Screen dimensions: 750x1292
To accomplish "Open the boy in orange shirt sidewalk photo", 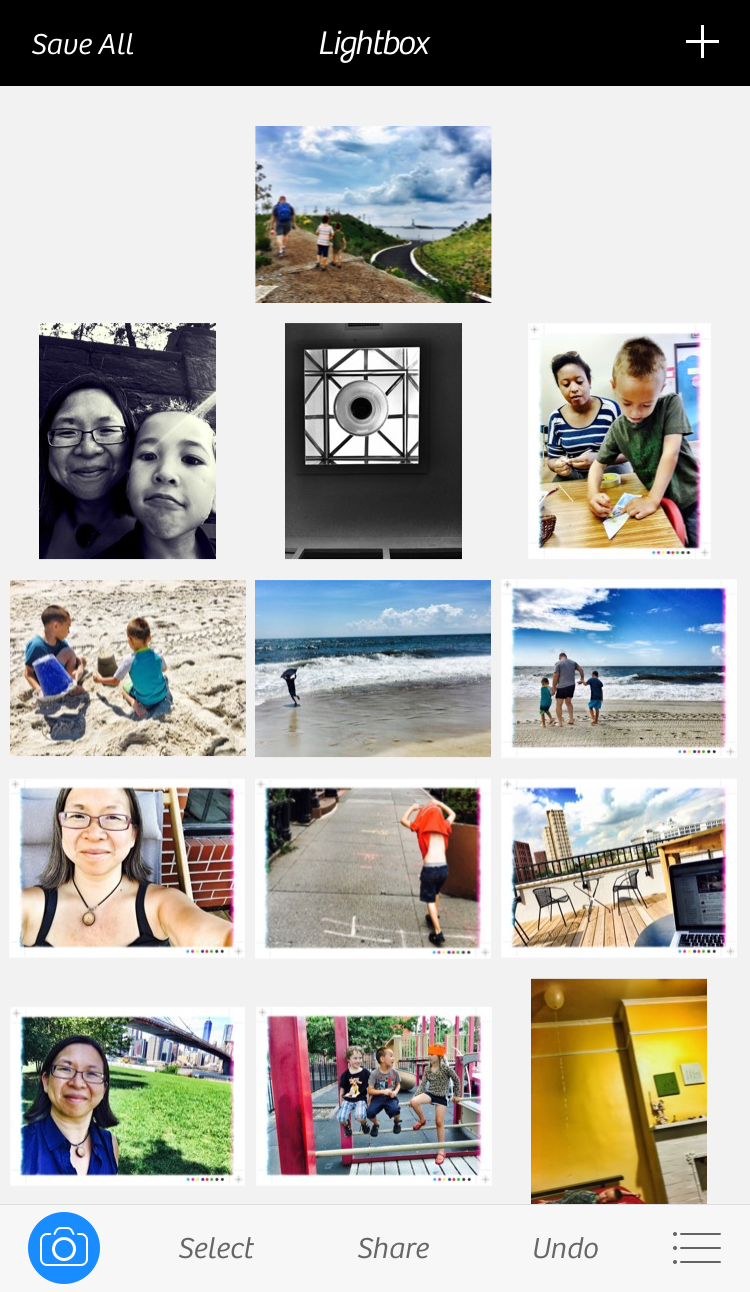I will [373, 868].
